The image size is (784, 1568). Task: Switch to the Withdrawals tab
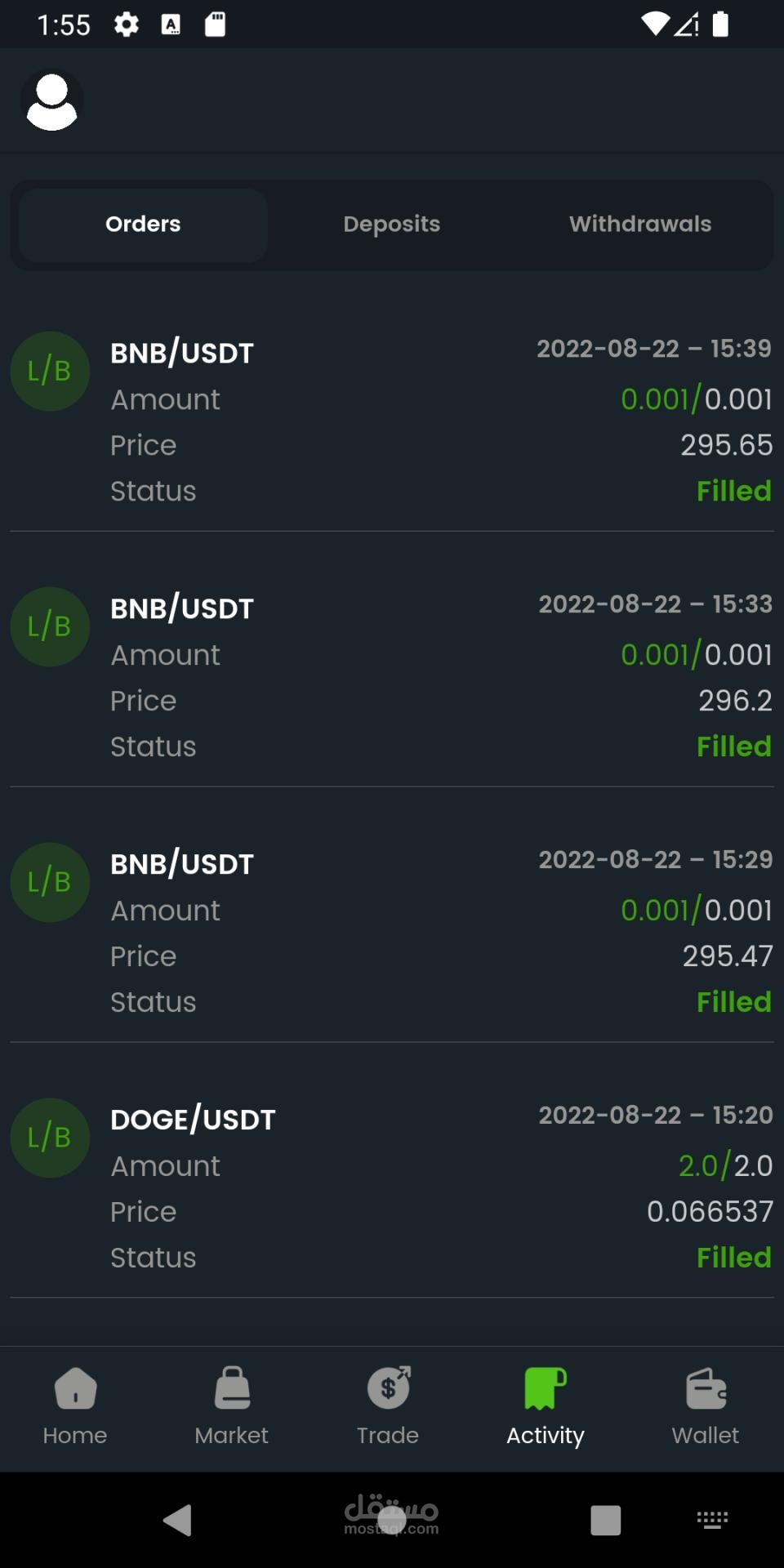point(639,225)
